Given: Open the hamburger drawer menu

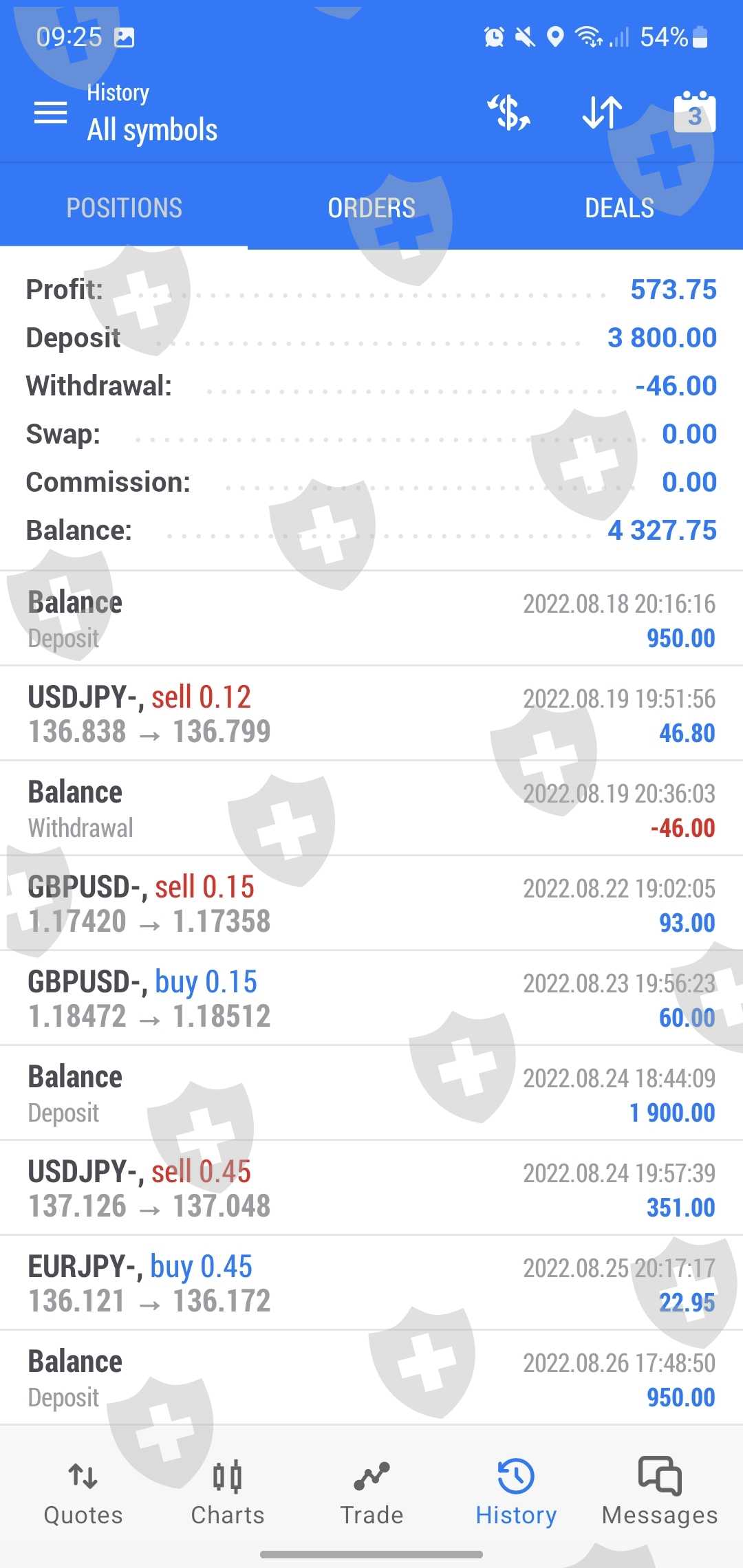Looking at the screenshot, I should coord(51,112).
